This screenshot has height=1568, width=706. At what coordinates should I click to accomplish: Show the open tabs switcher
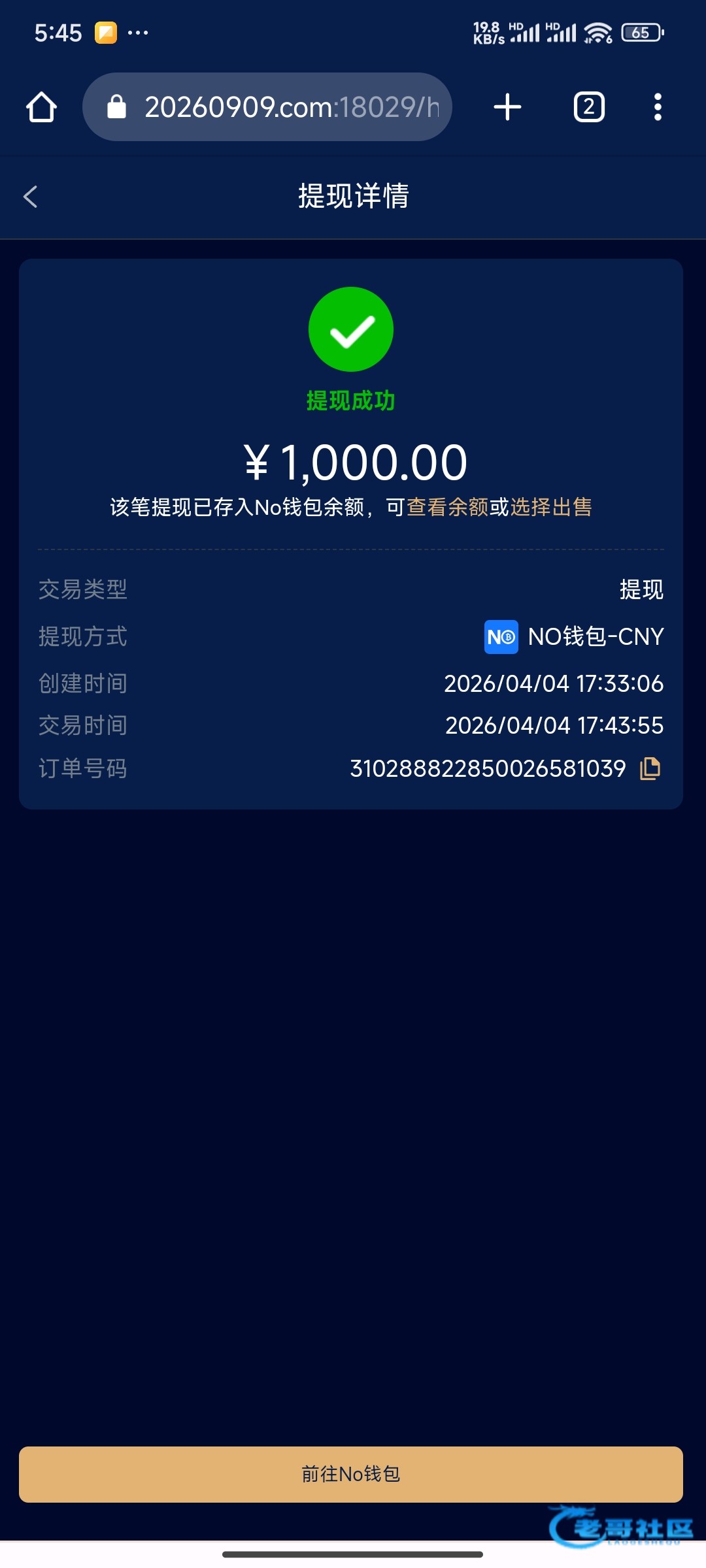pos(588,107)
